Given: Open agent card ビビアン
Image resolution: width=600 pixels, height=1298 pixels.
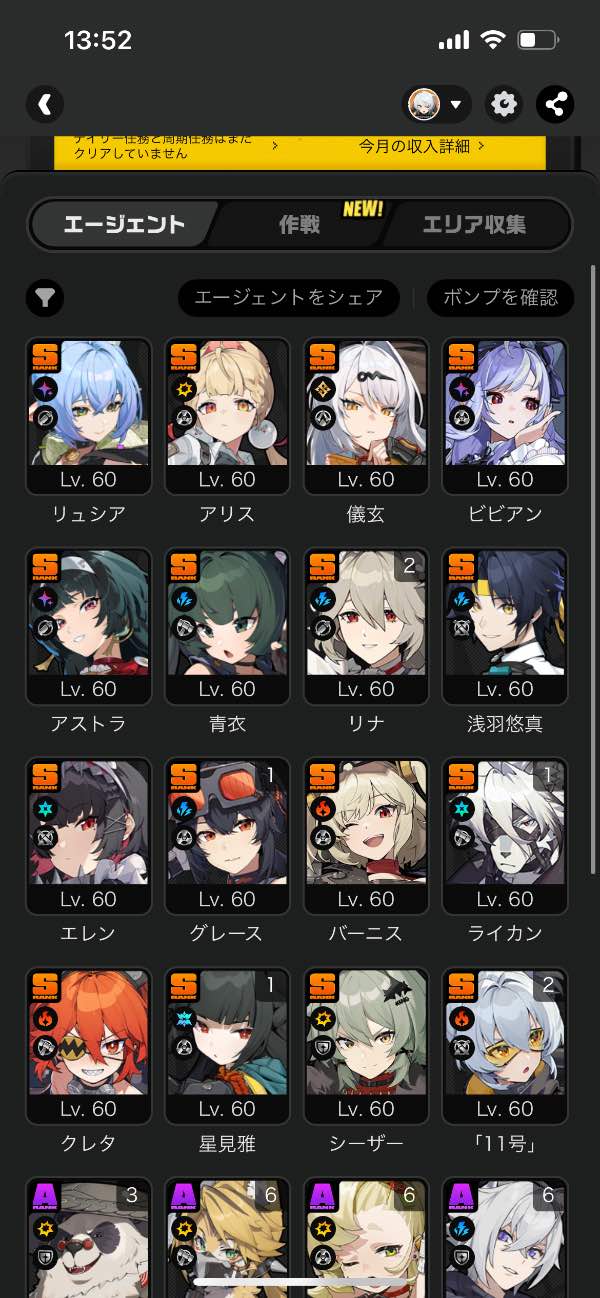Looking at the screenshot, I should click(505, 416).
